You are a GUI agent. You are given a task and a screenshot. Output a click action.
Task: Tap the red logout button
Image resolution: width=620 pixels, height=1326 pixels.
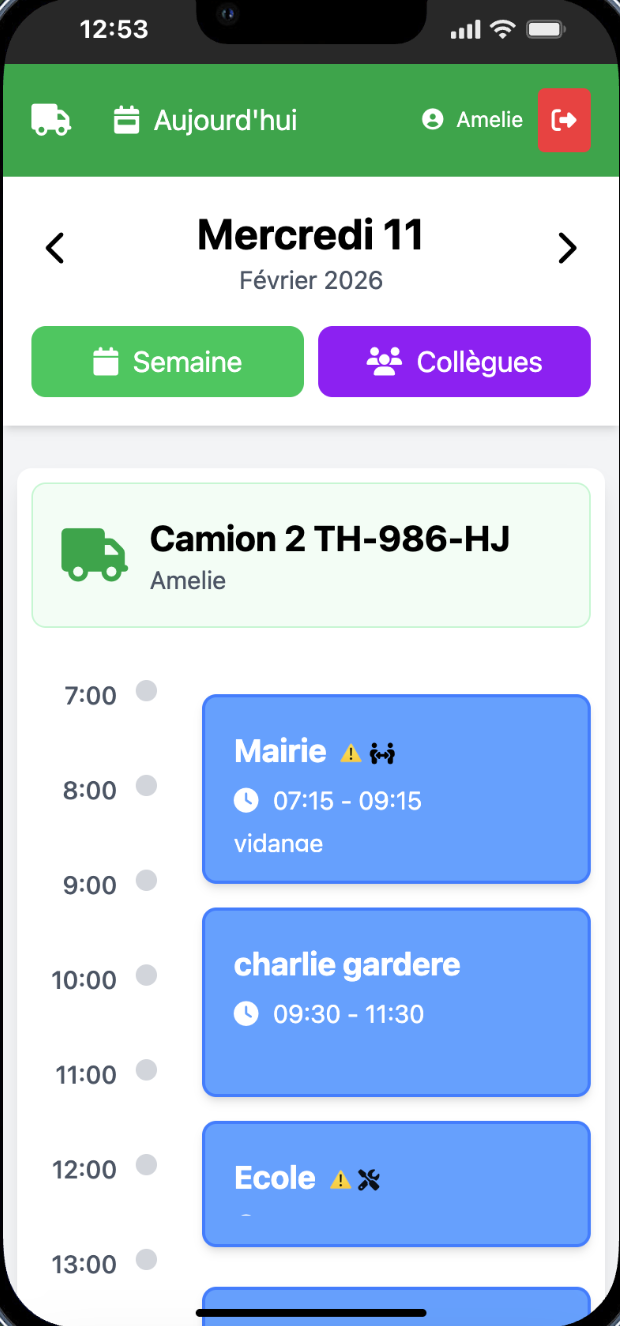[x=564, y=120]
